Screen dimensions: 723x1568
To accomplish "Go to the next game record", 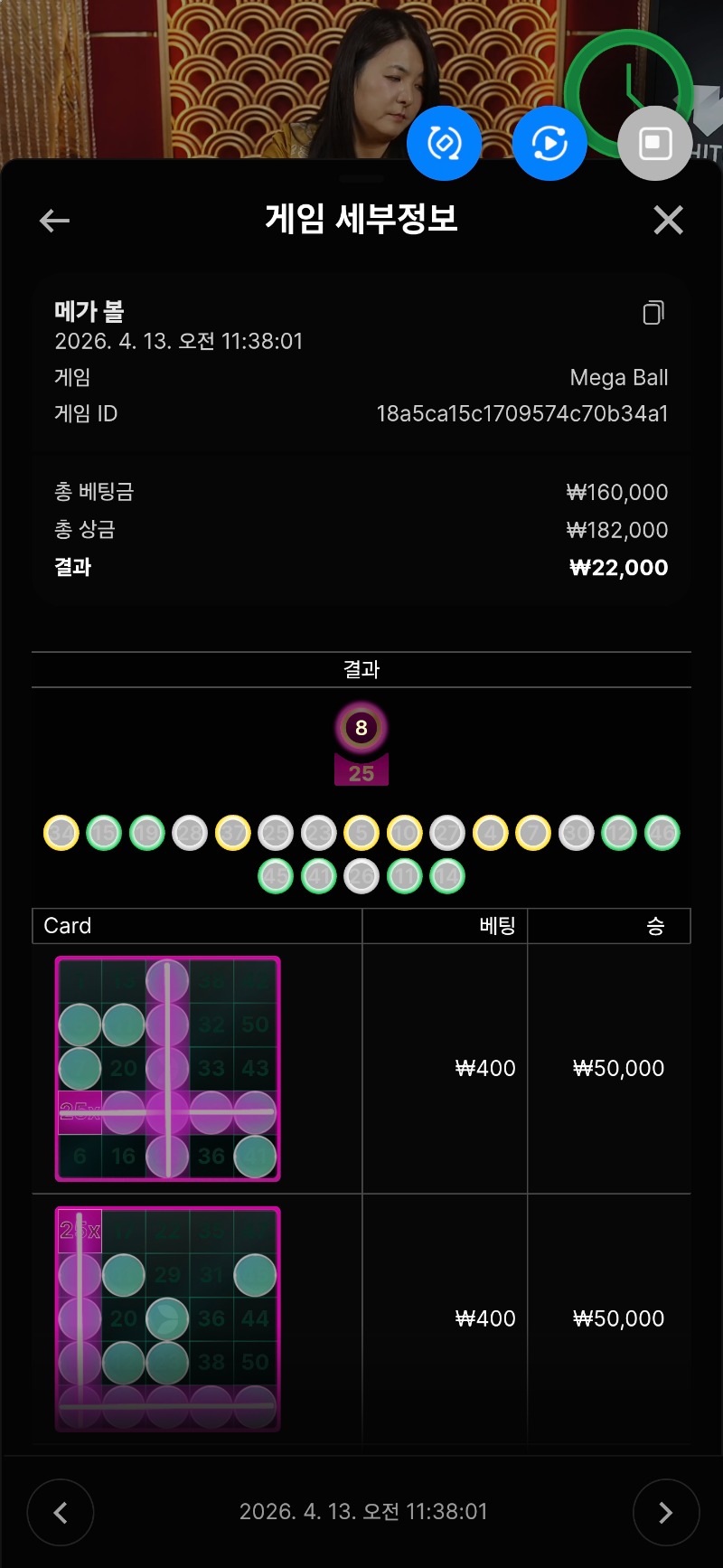I will [665, 1512].
